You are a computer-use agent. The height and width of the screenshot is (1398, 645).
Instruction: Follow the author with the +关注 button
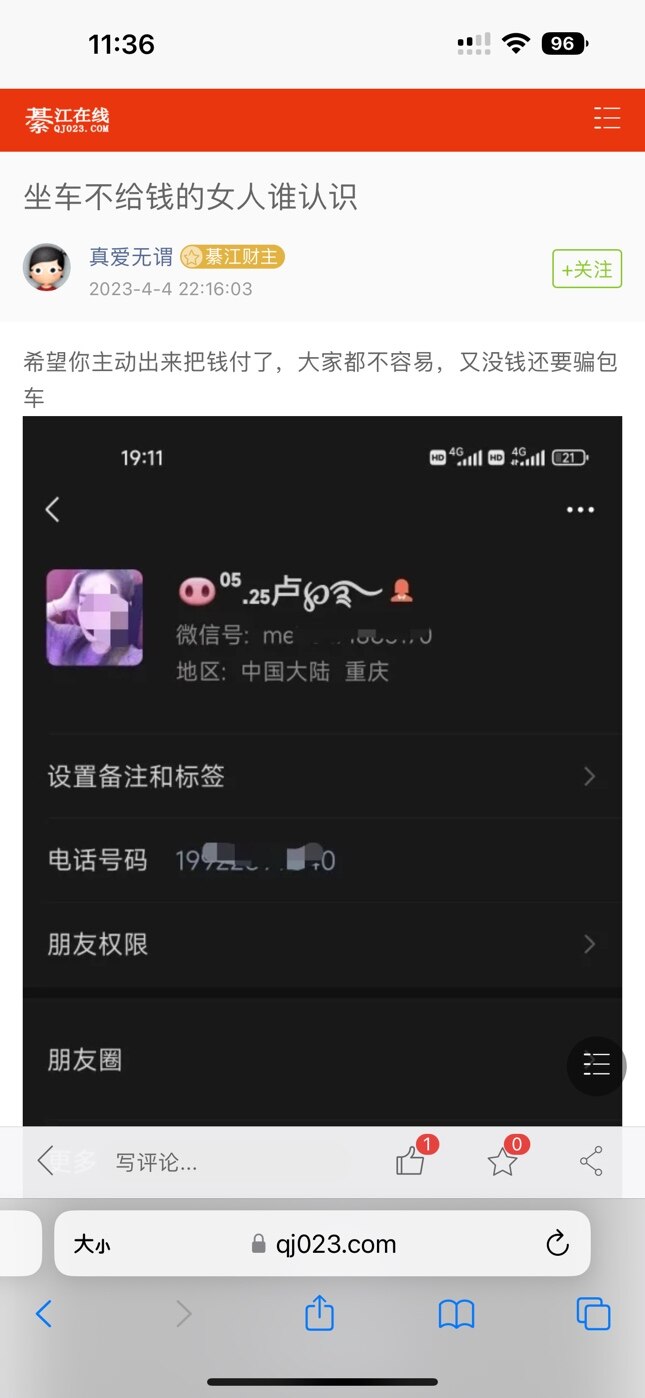[587, 269]
